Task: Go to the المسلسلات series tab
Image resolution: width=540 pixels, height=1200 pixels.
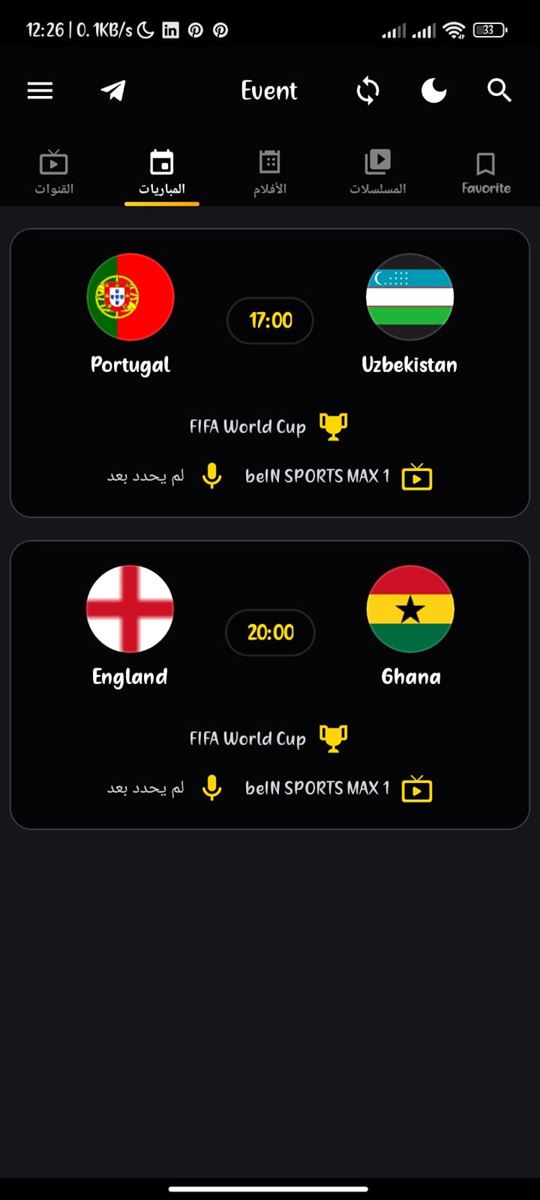Action: point(378,172)
